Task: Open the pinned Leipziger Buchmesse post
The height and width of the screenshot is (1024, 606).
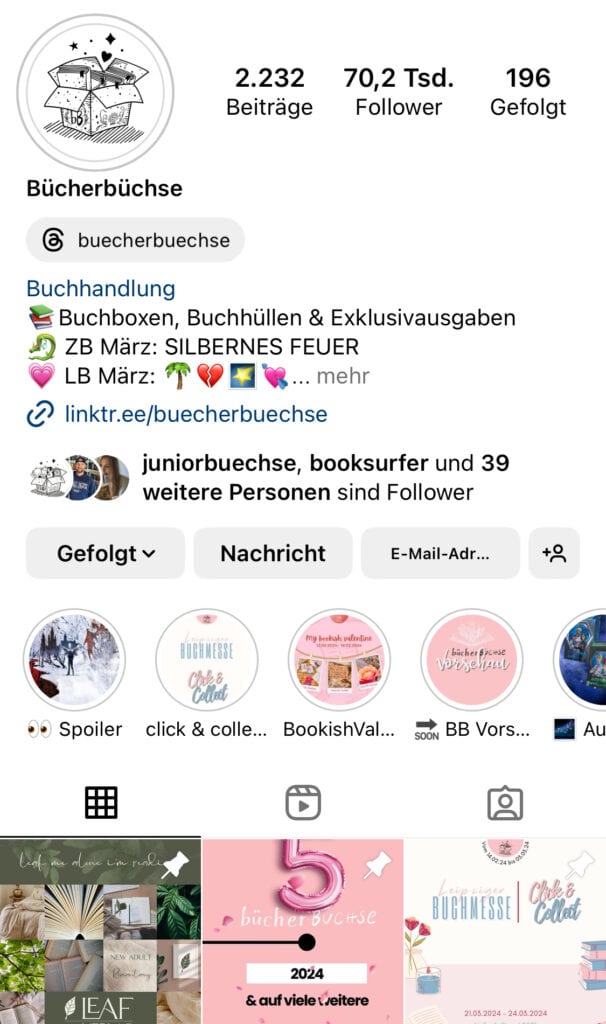Action: (x=505, y=930)
